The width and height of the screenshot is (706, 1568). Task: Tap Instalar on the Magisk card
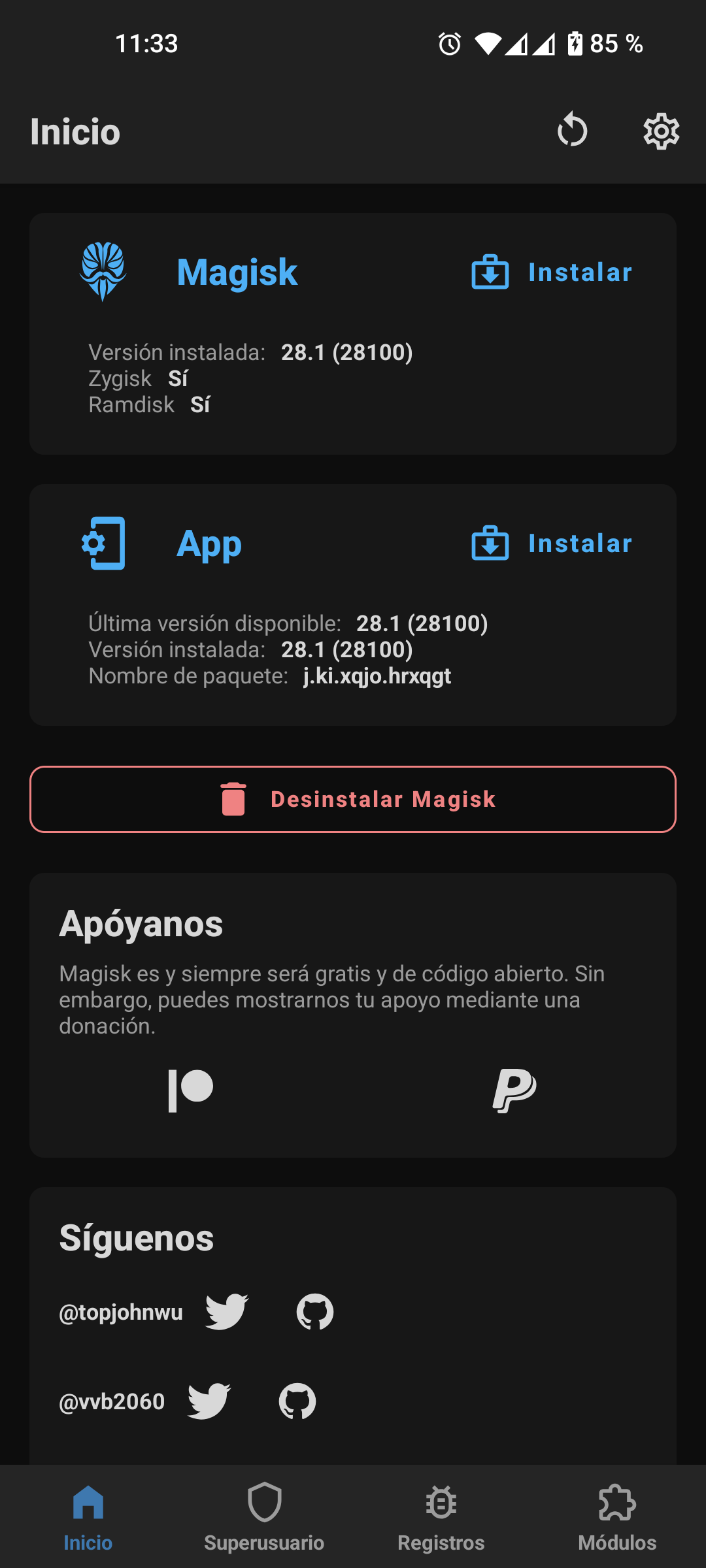pos(552,272)
